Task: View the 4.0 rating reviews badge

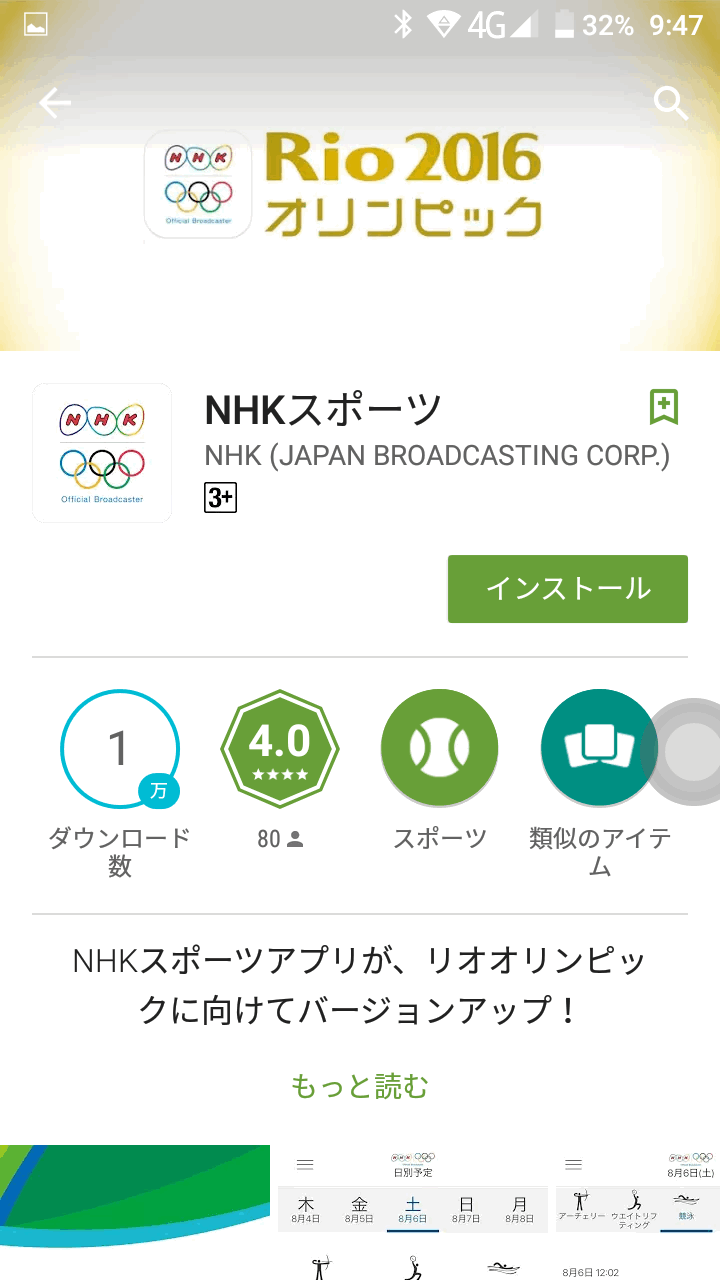Action: pos(280,749)
